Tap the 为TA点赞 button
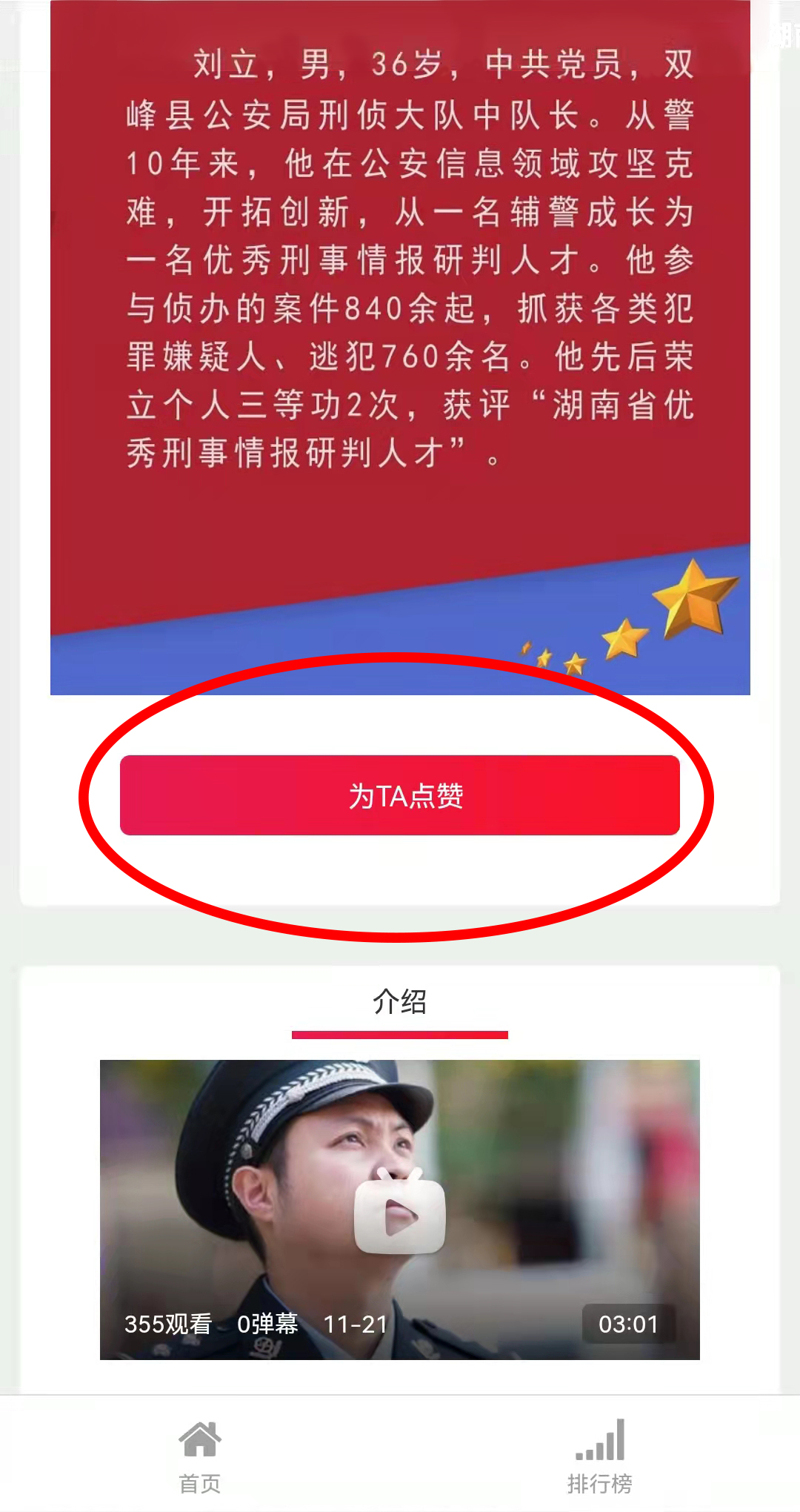Screen dimensions: 800x1512 click(x=400, y=795)
